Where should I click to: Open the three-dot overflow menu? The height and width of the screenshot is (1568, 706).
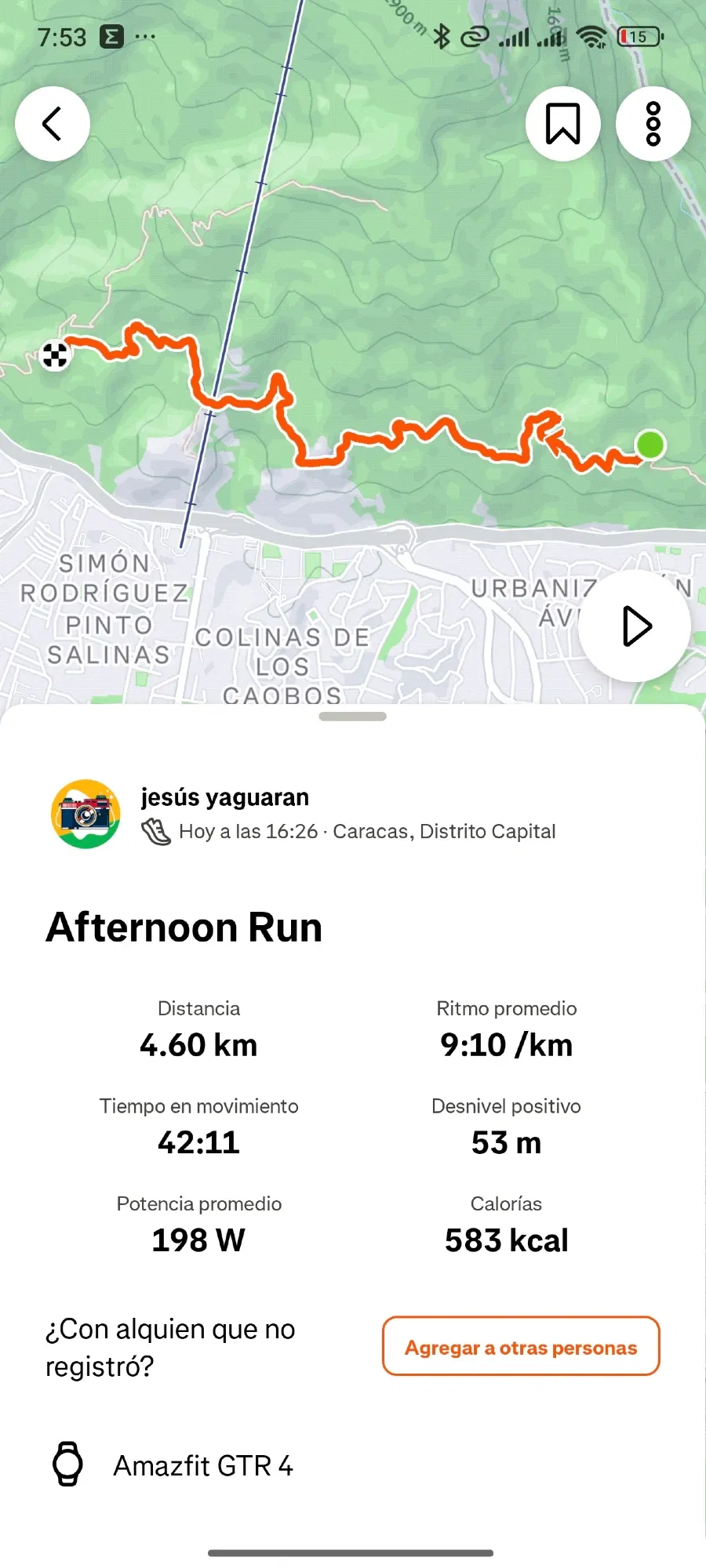click(653, 124)
